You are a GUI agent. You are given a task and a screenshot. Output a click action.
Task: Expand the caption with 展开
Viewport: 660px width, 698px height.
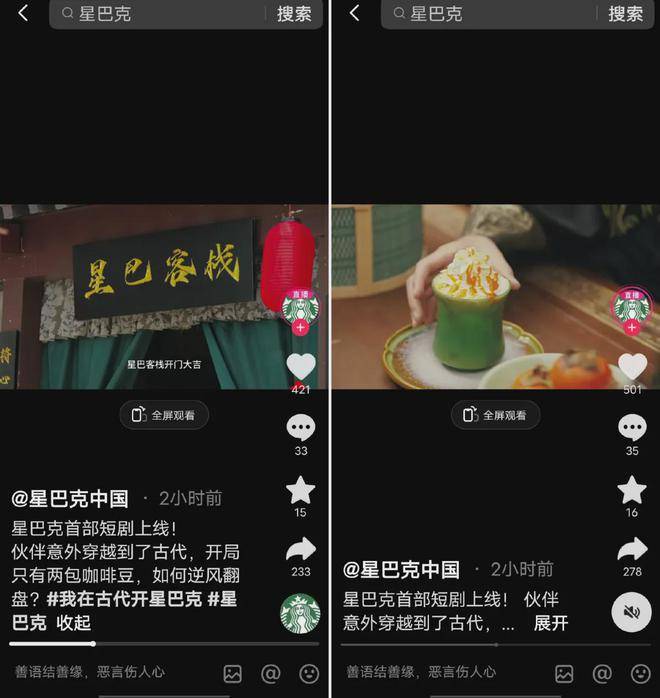550,622
